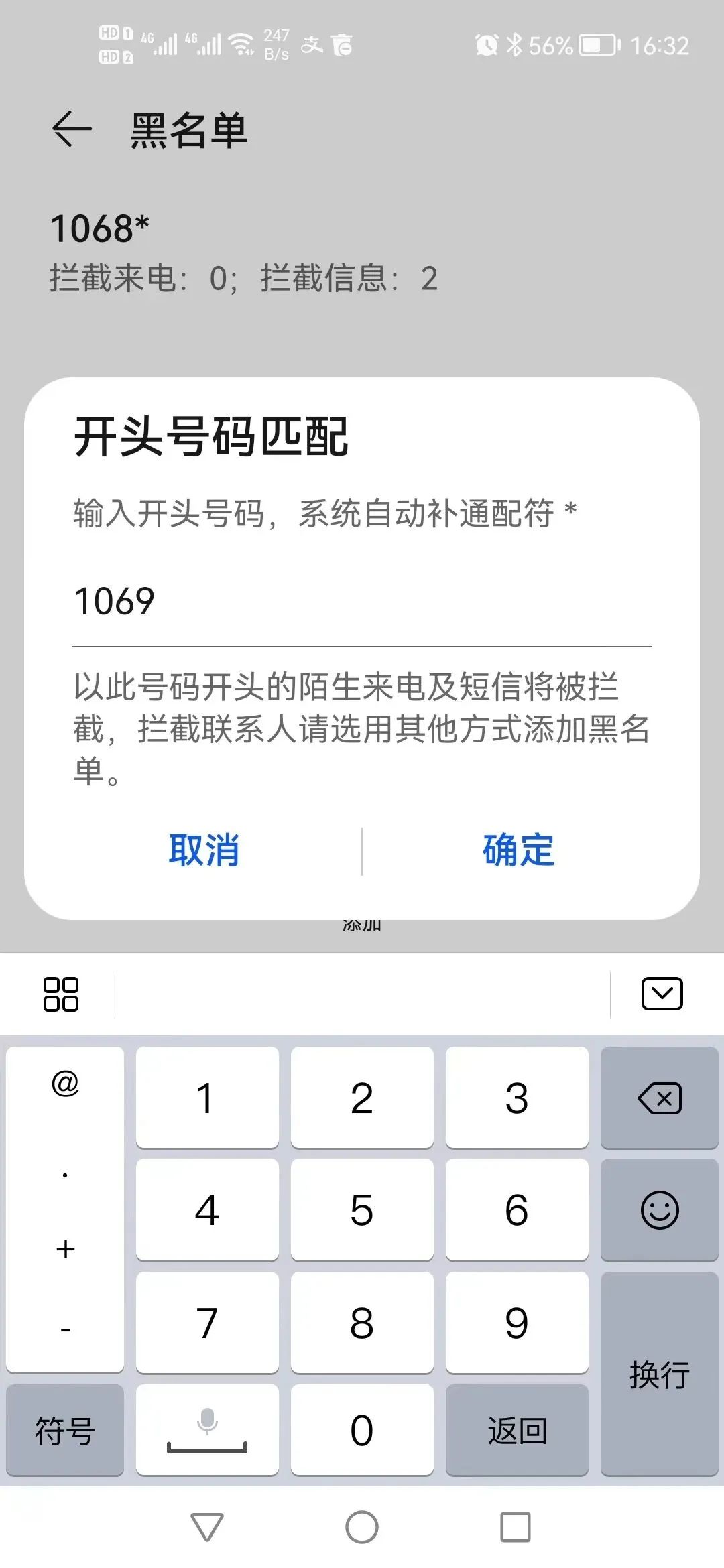Image resolution: width=724 pixels, height=1568 pixels.
Task: Collapse the keyboard using the chevron icon
Action: point(663,994)
